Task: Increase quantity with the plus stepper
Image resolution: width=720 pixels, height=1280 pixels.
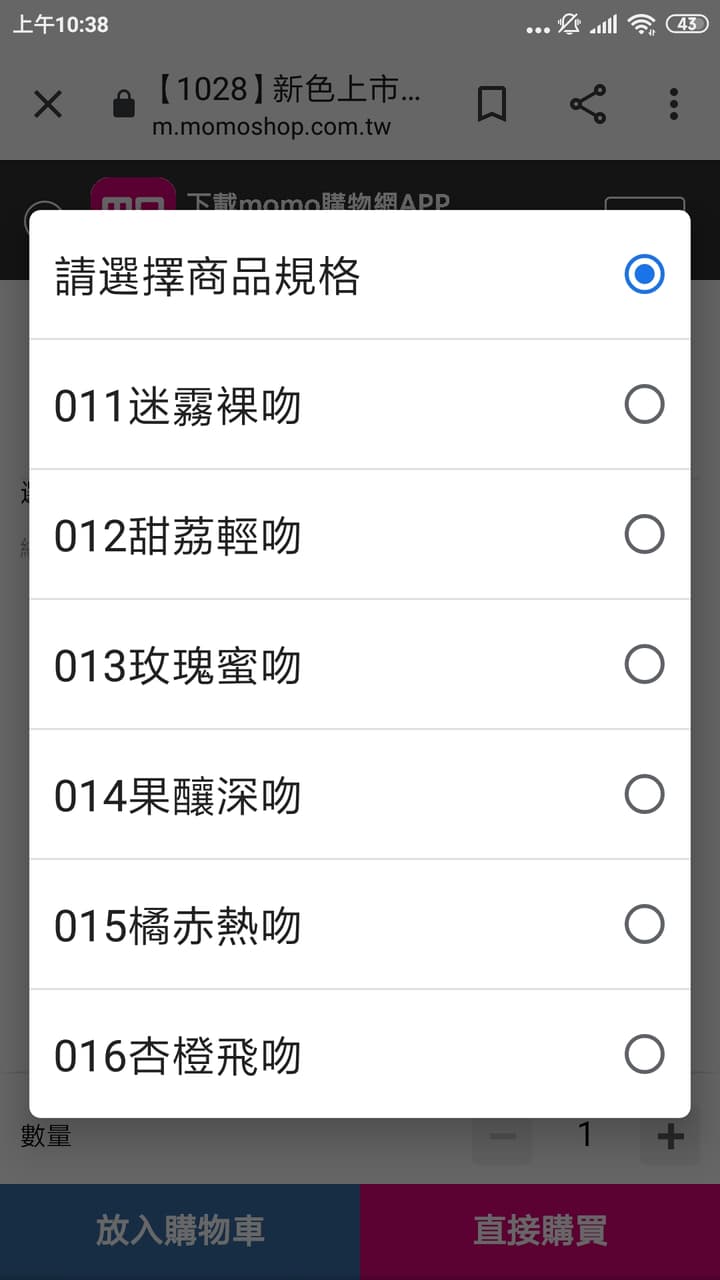Action: 668,1135
